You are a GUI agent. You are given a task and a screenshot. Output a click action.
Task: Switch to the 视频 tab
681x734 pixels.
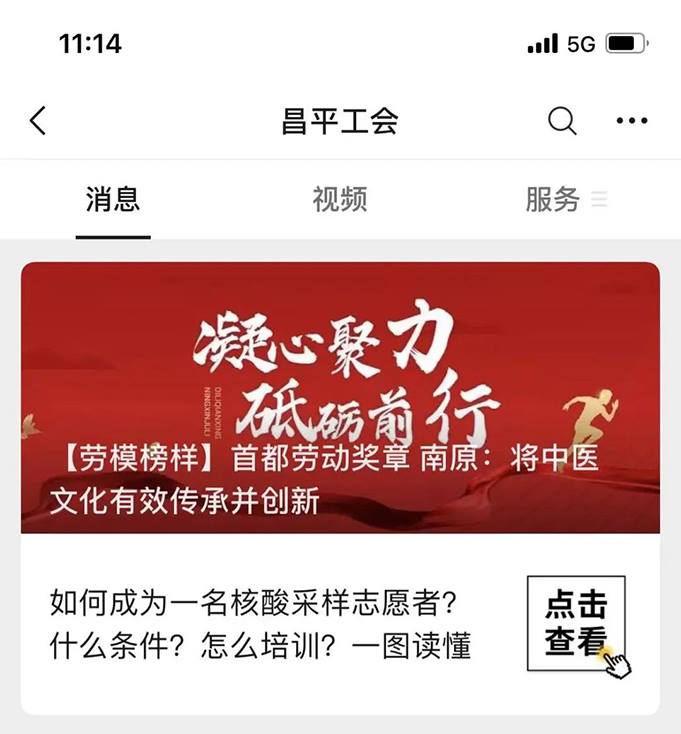[340, 199]
